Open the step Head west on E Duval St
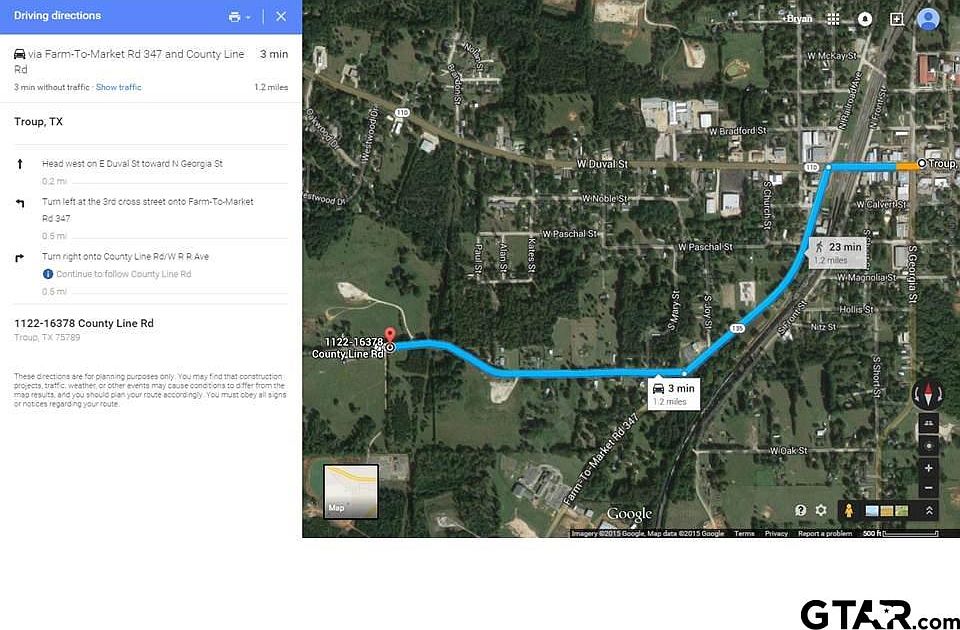 pos(131,163)
